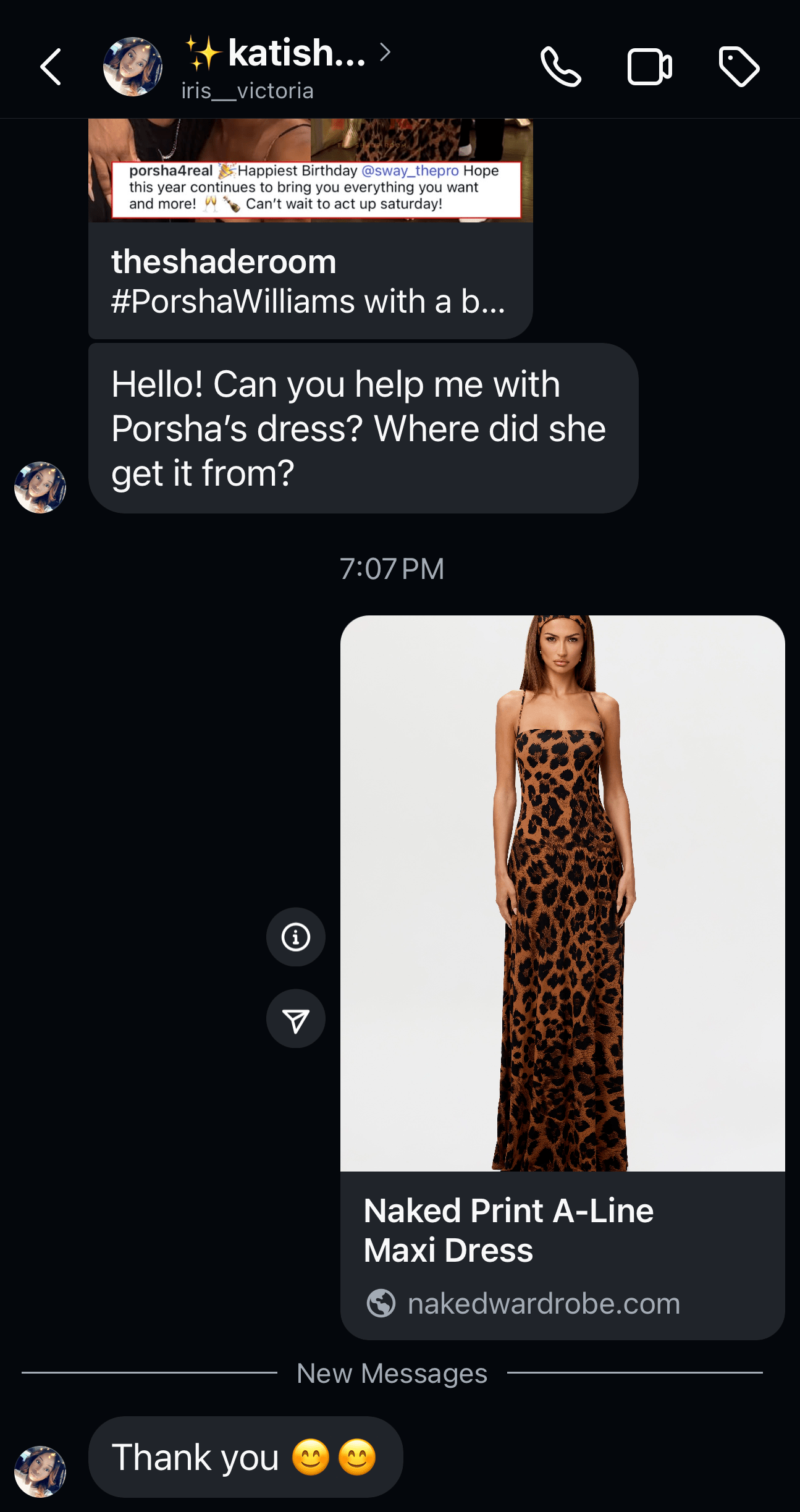View link info for the dress

[296, 937]
